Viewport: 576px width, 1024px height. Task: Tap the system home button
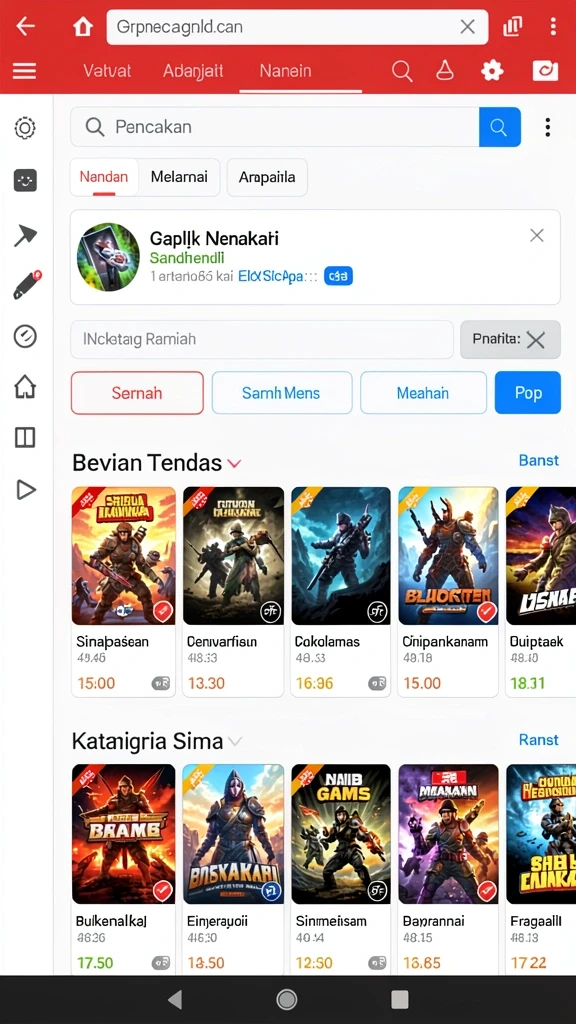[x=287, y=999]
